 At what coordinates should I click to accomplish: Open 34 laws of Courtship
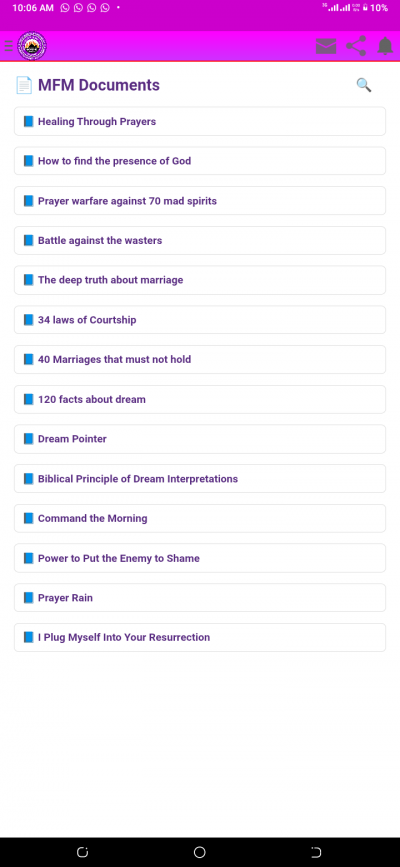[x=200, y=320]
